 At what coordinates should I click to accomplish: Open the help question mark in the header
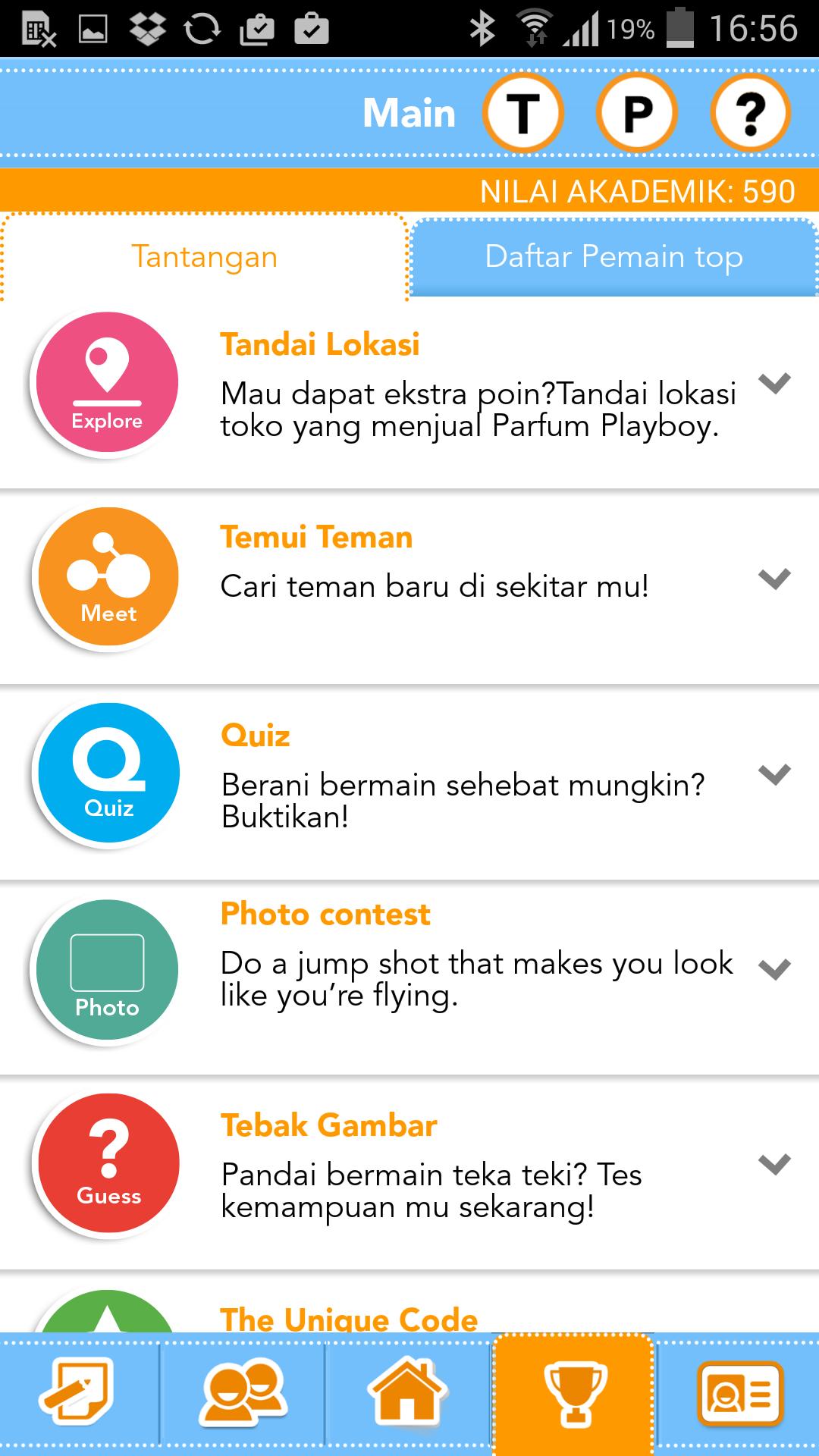click(753, 112)
